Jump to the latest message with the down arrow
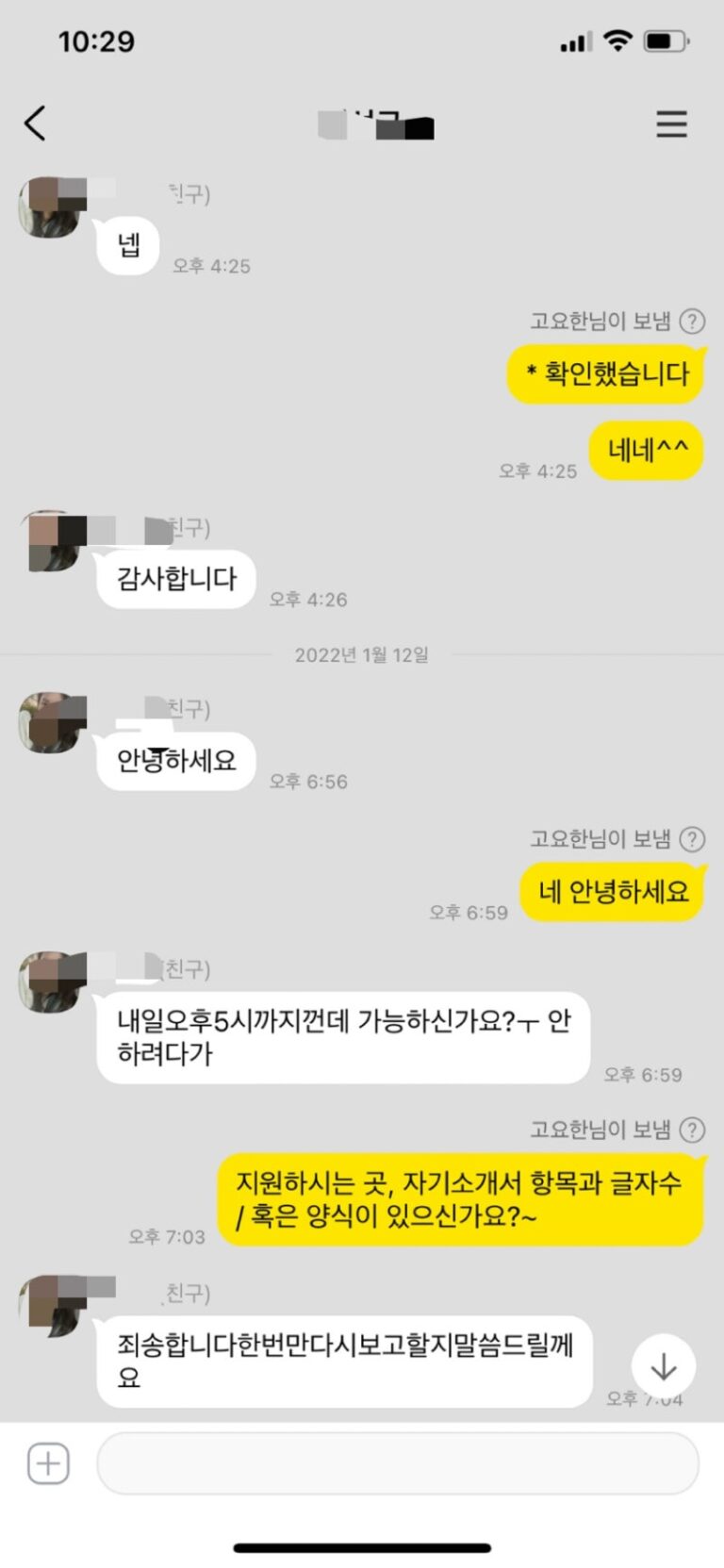The height and width of the screenshot is (1568, 724). click(x=664, y=1365)
